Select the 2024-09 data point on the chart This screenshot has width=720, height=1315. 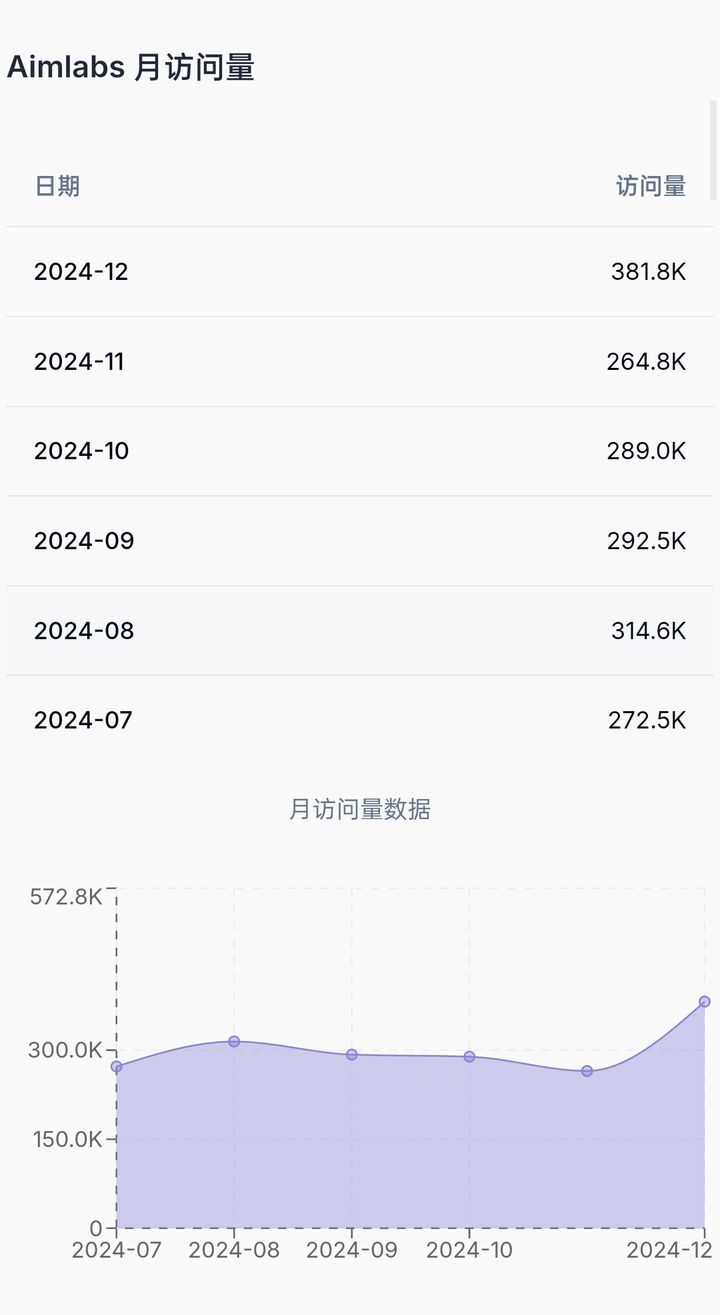[352, 1054]
